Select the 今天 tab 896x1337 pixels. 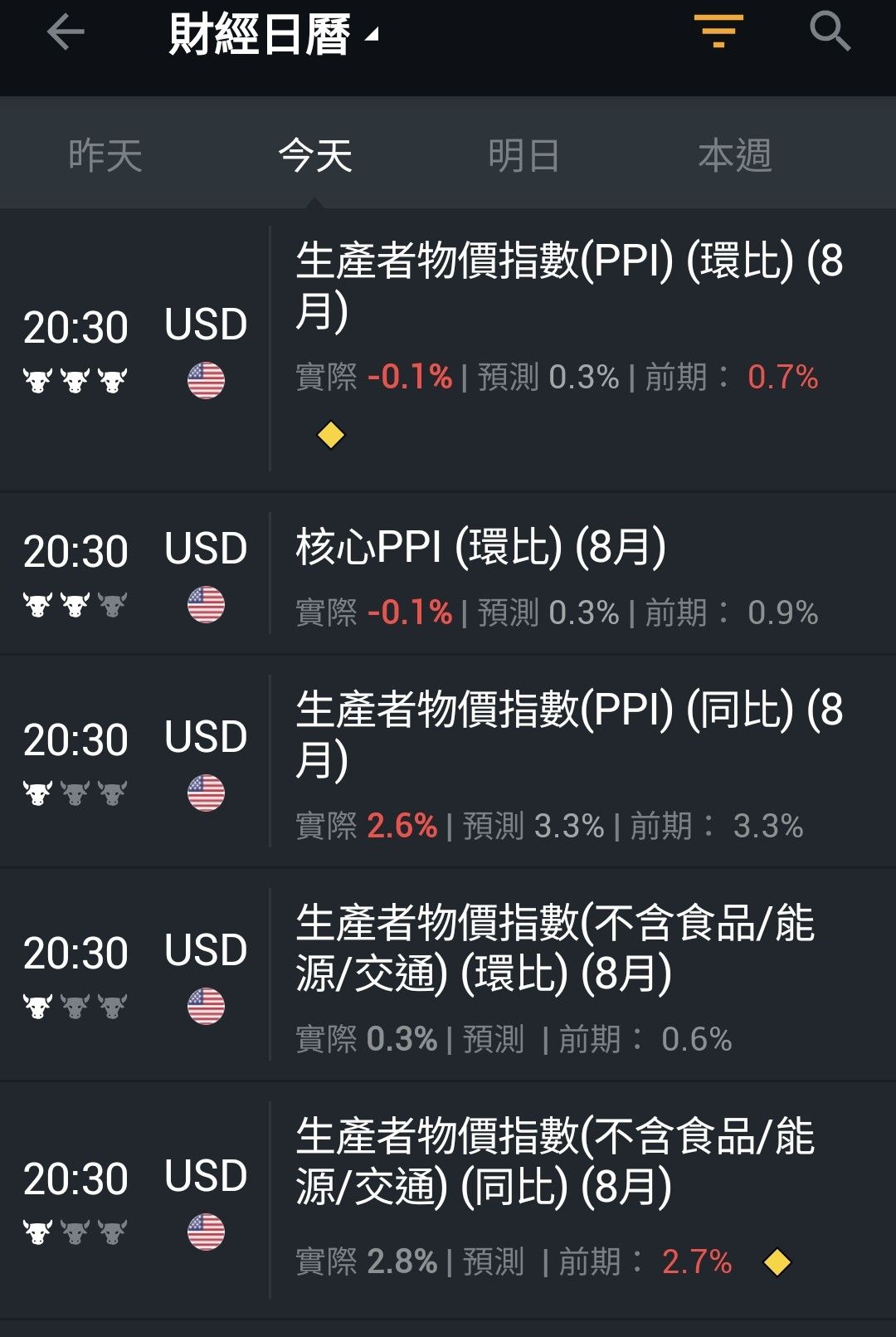(x=315, y=155)
